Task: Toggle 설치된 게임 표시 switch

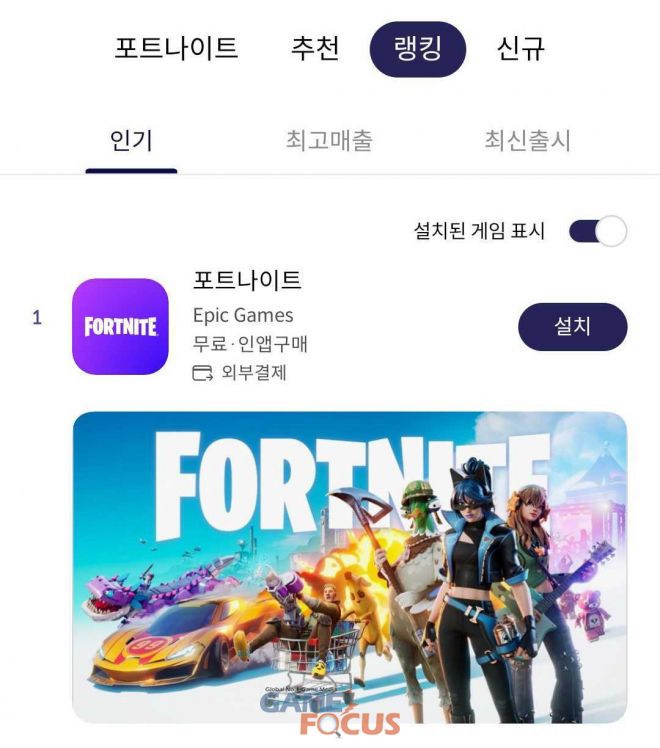Action: pyautogui.click(x=597, y=232)
